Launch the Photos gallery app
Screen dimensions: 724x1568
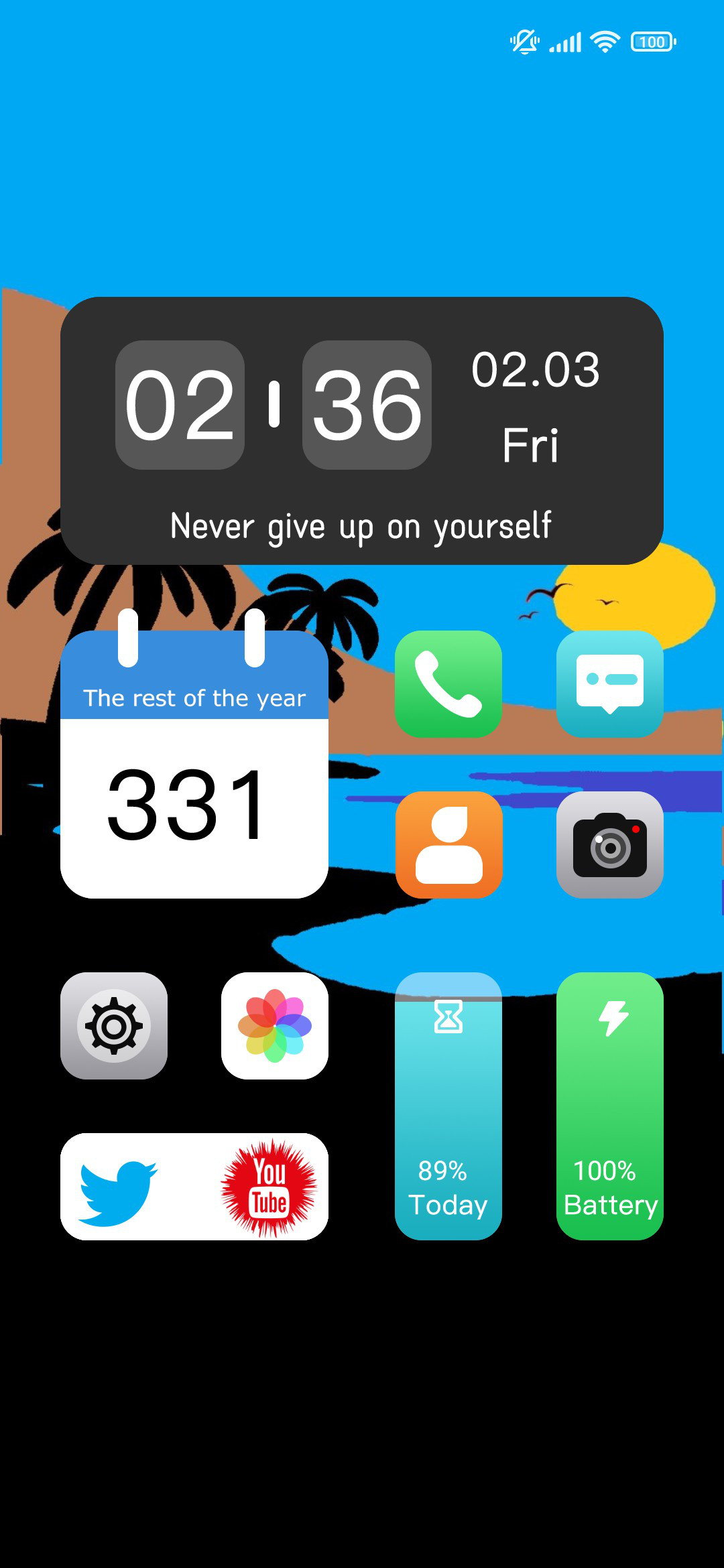pos(275,1025)
